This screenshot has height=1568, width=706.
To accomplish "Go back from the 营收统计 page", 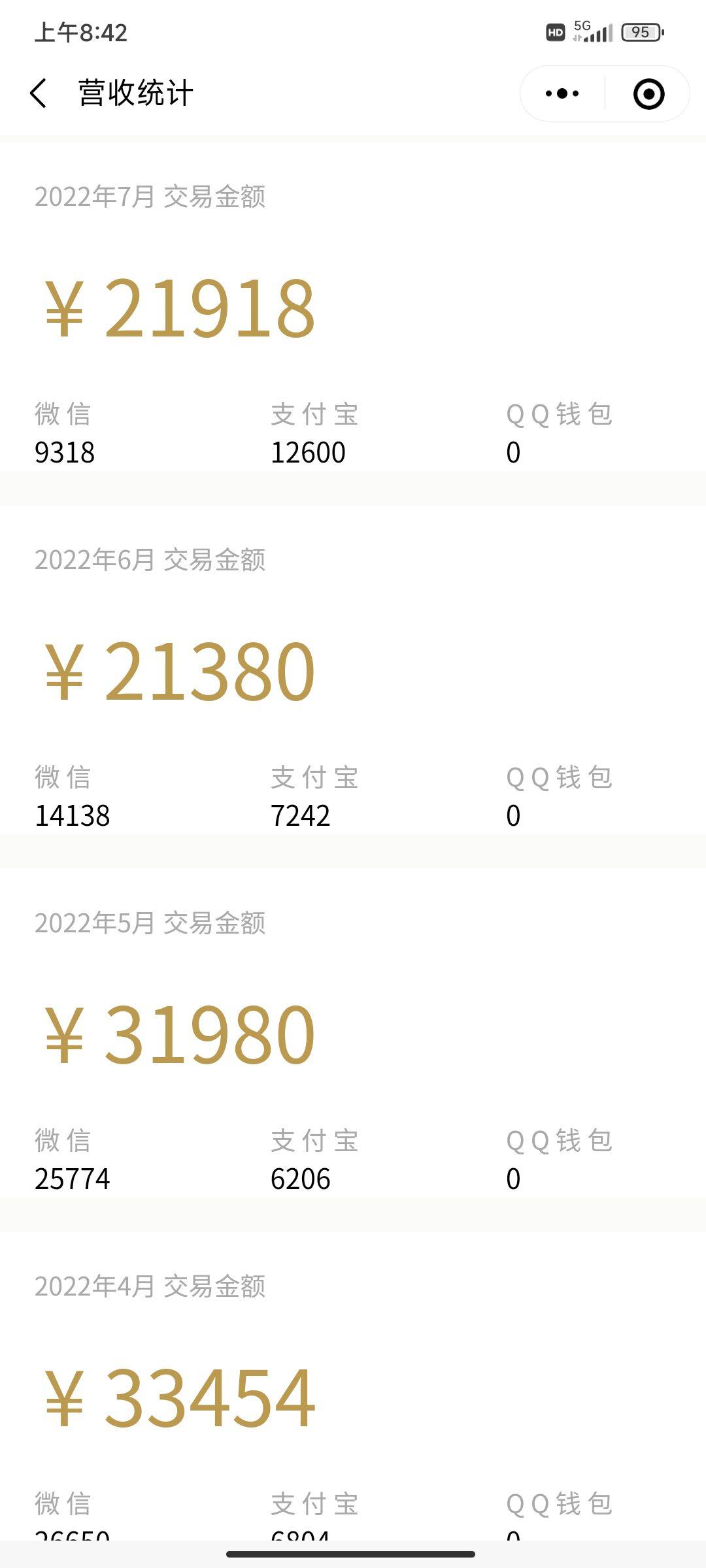I will click(39, 93).
